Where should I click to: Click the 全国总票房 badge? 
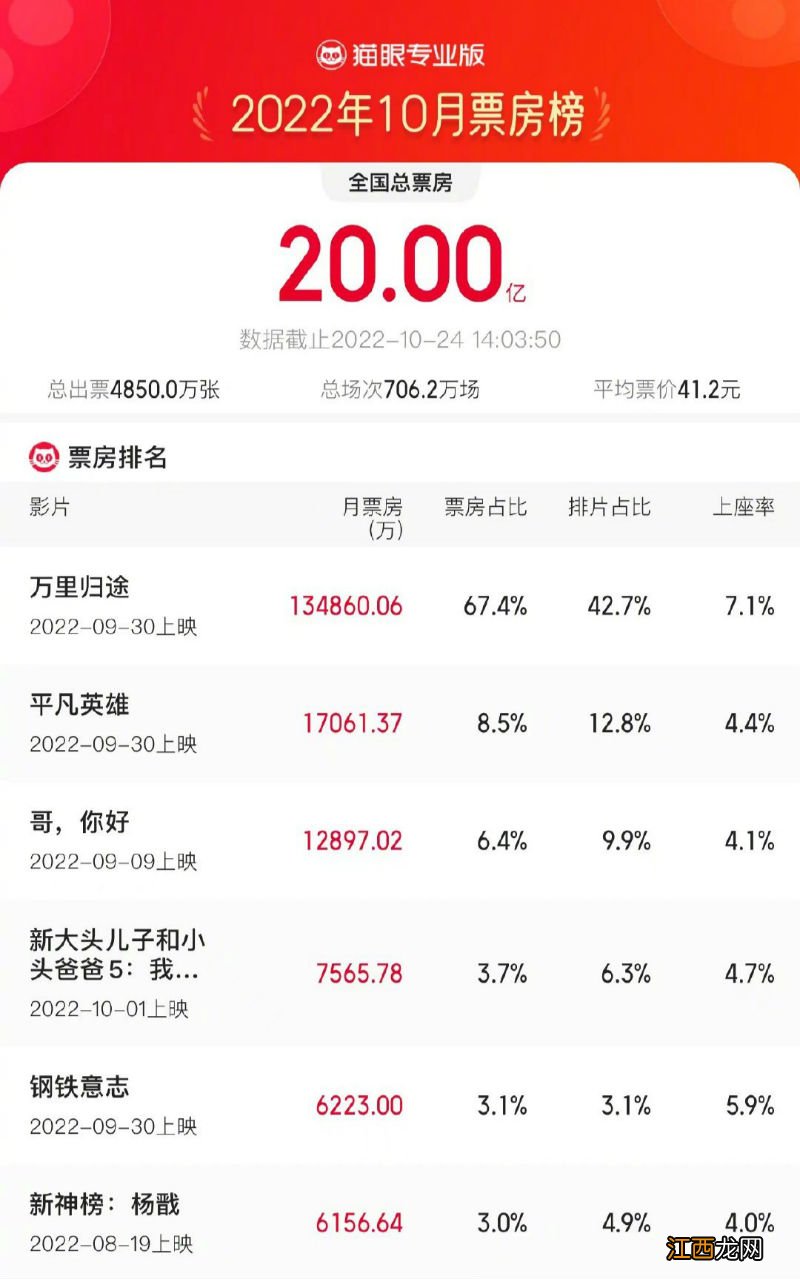point(400,182)
